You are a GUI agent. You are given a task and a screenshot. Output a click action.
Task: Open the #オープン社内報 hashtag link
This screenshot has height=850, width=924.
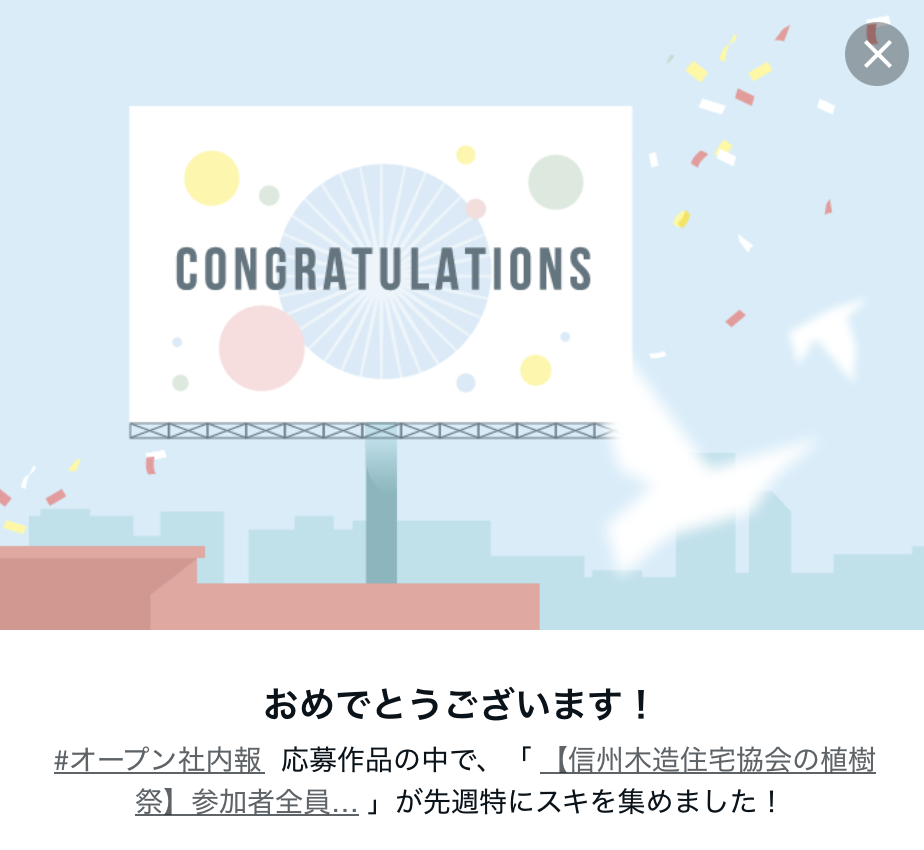[159, 760]
